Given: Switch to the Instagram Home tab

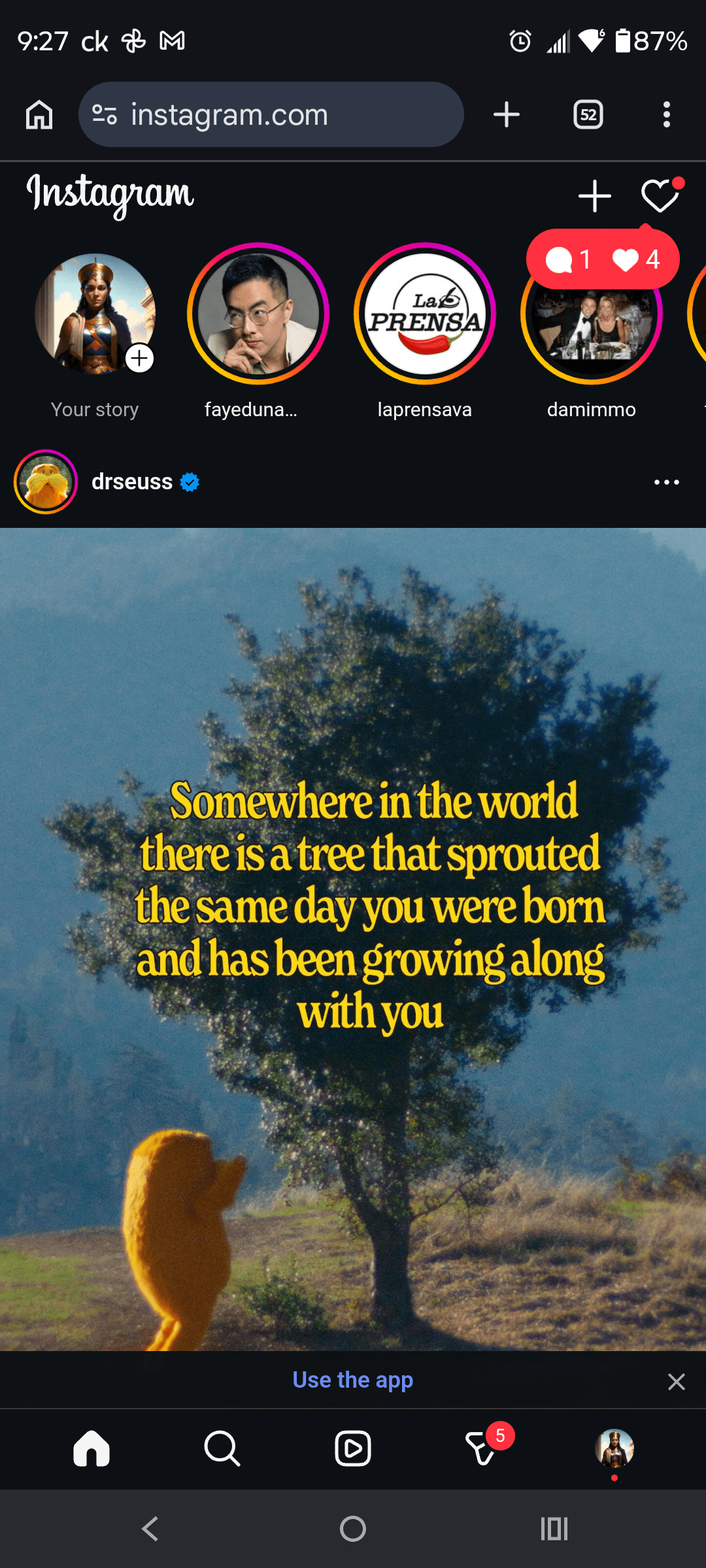Looking at the screenshot, I should pos(92,1448).
